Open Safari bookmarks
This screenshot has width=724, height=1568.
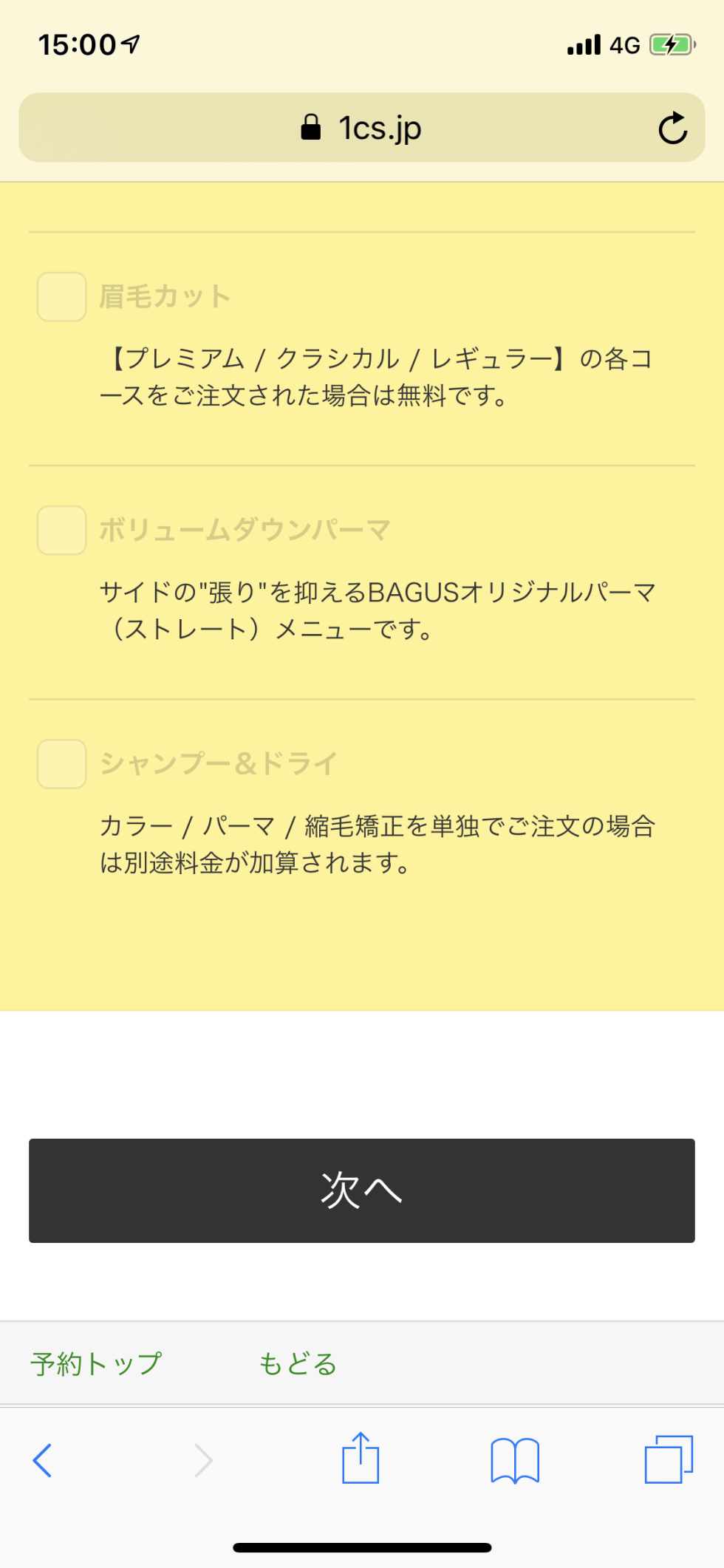515,1460
